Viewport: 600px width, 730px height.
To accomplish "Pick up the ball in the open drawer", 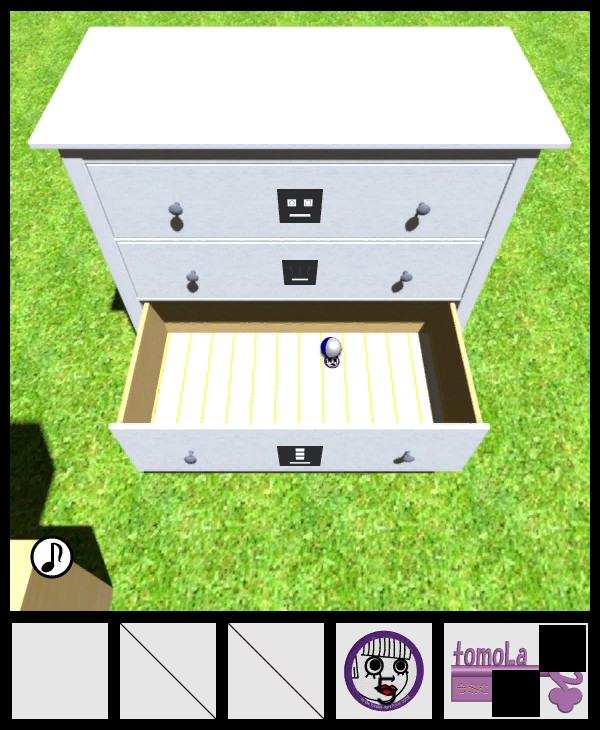I will 331,350.
